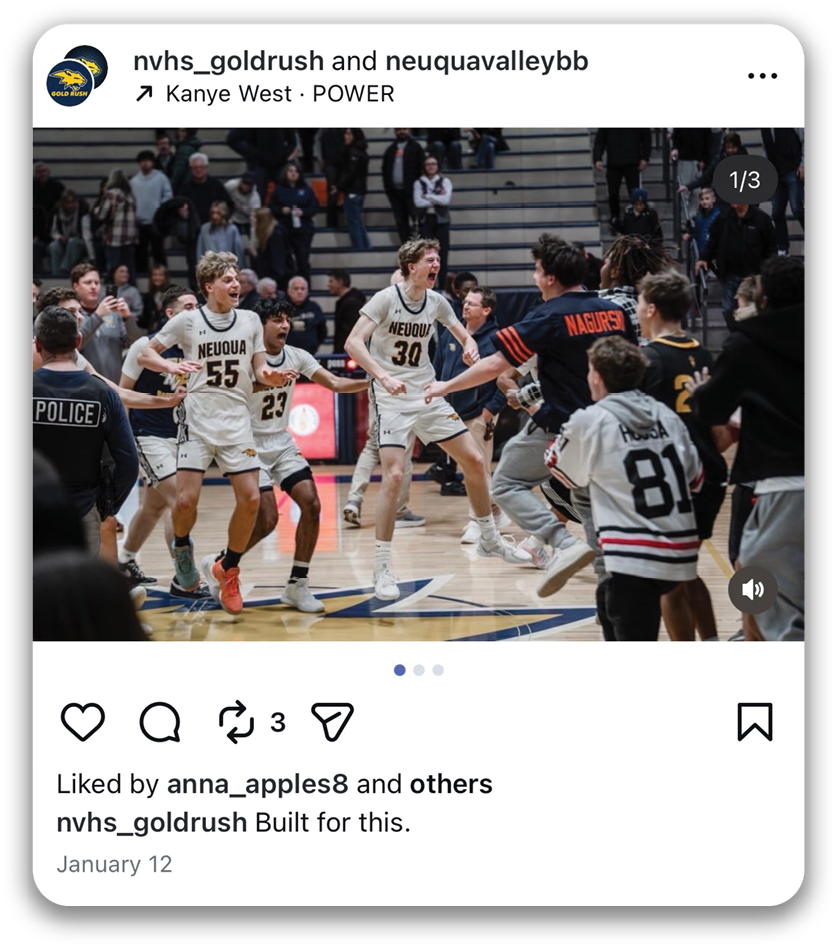Screen dimensions: 837x948
Task: Open the three-dot overflow menu
Action: point(762,77)
